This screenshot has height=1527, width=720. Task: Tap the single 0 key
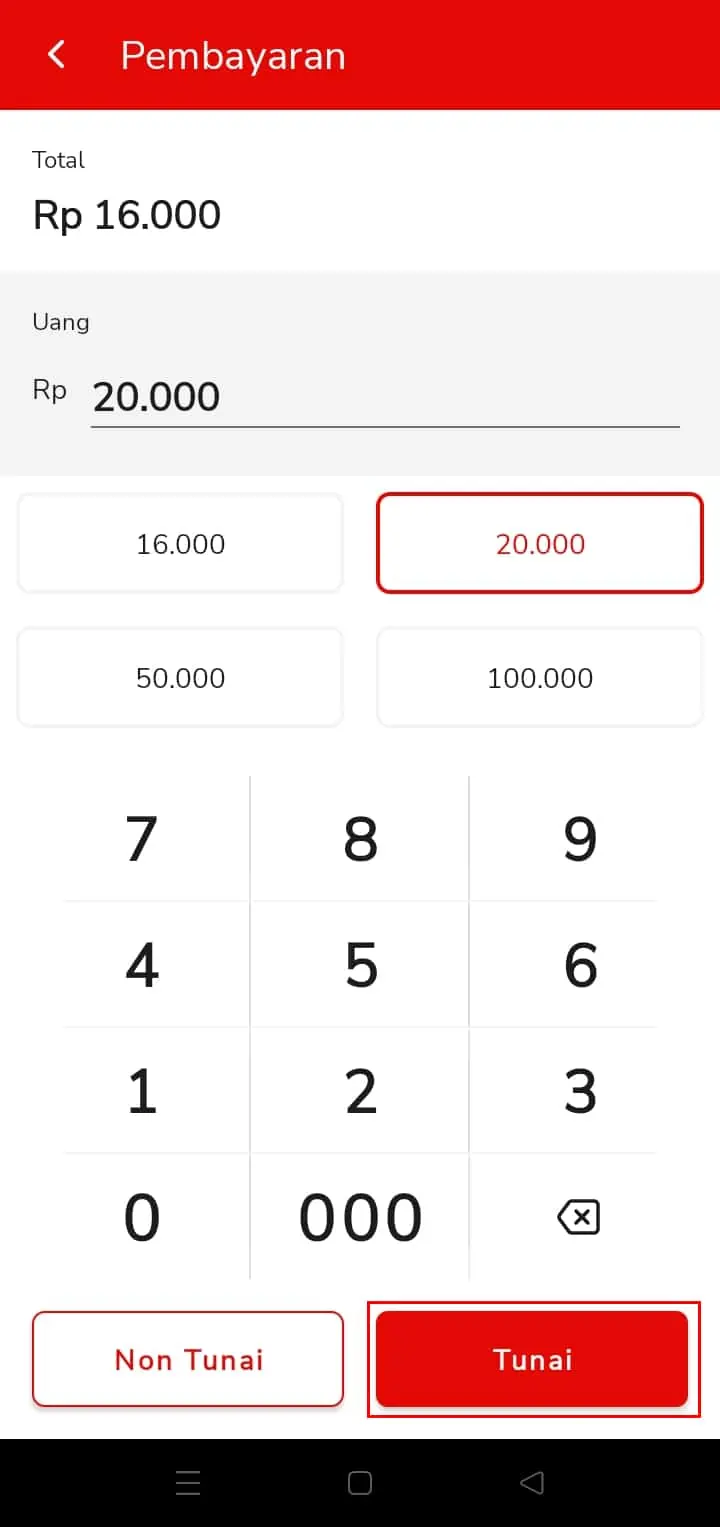pyautogui.click(x=142, y=1217)
